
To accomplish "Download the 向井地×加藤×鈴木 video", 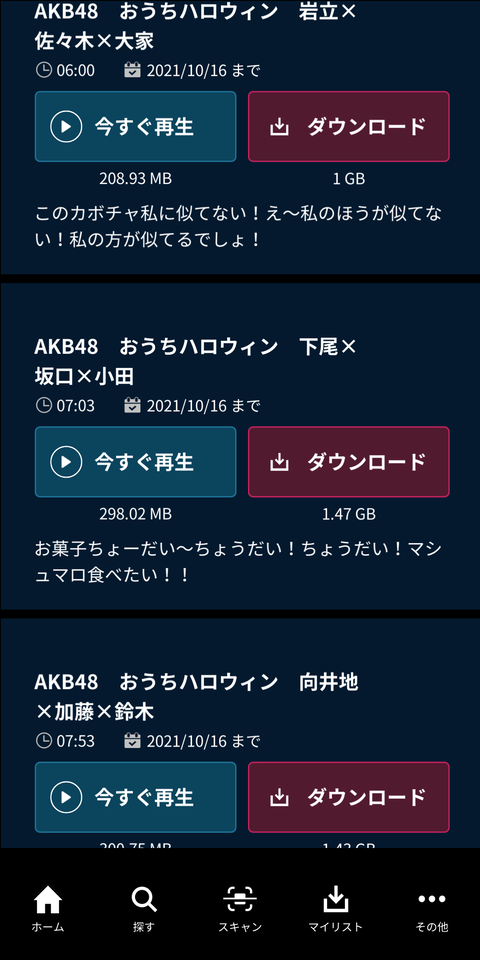I will click(348, 797).
